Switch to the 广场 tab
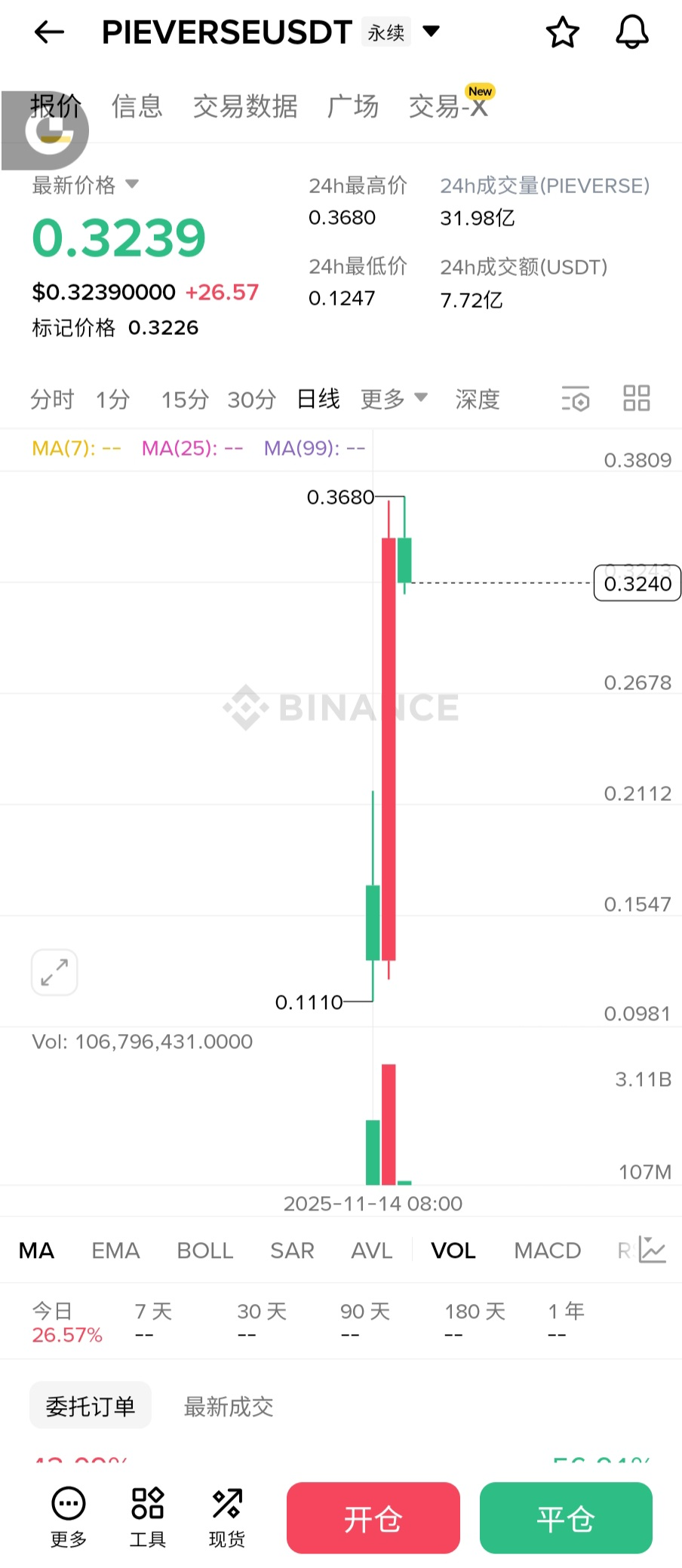The width and height of the screenshot is (682, 1568). (x=353, y=106)
